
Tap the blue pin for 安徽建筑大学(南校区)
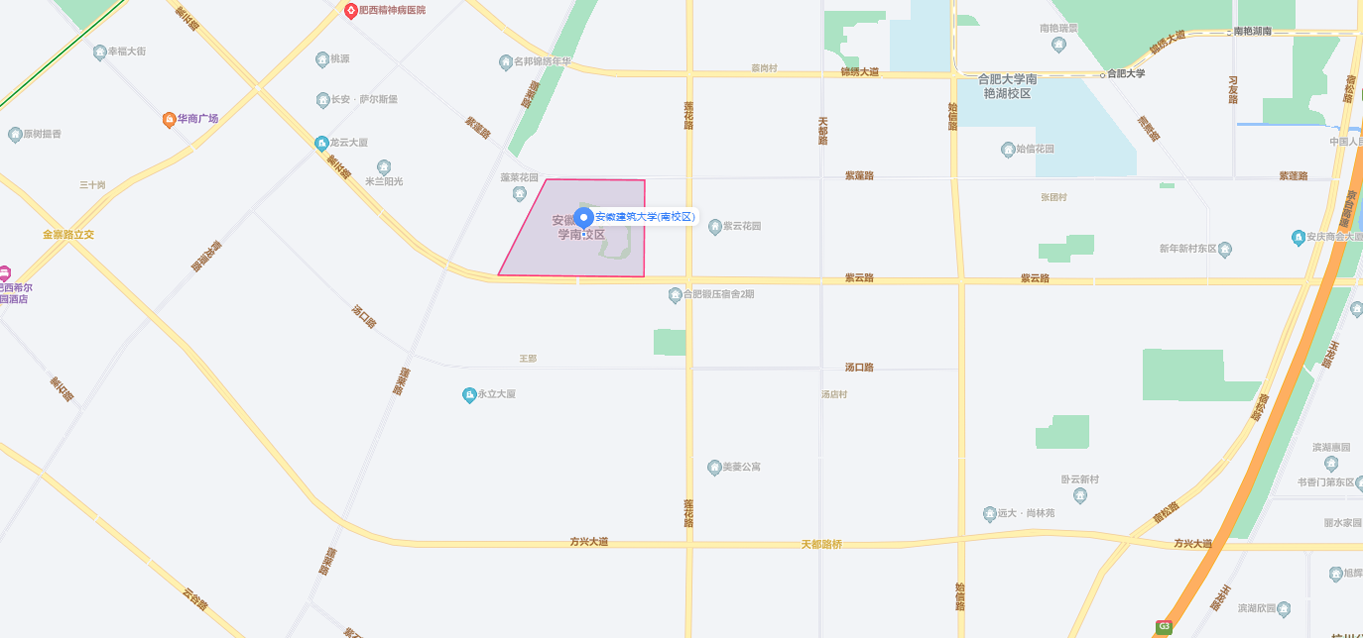point(584,218)
